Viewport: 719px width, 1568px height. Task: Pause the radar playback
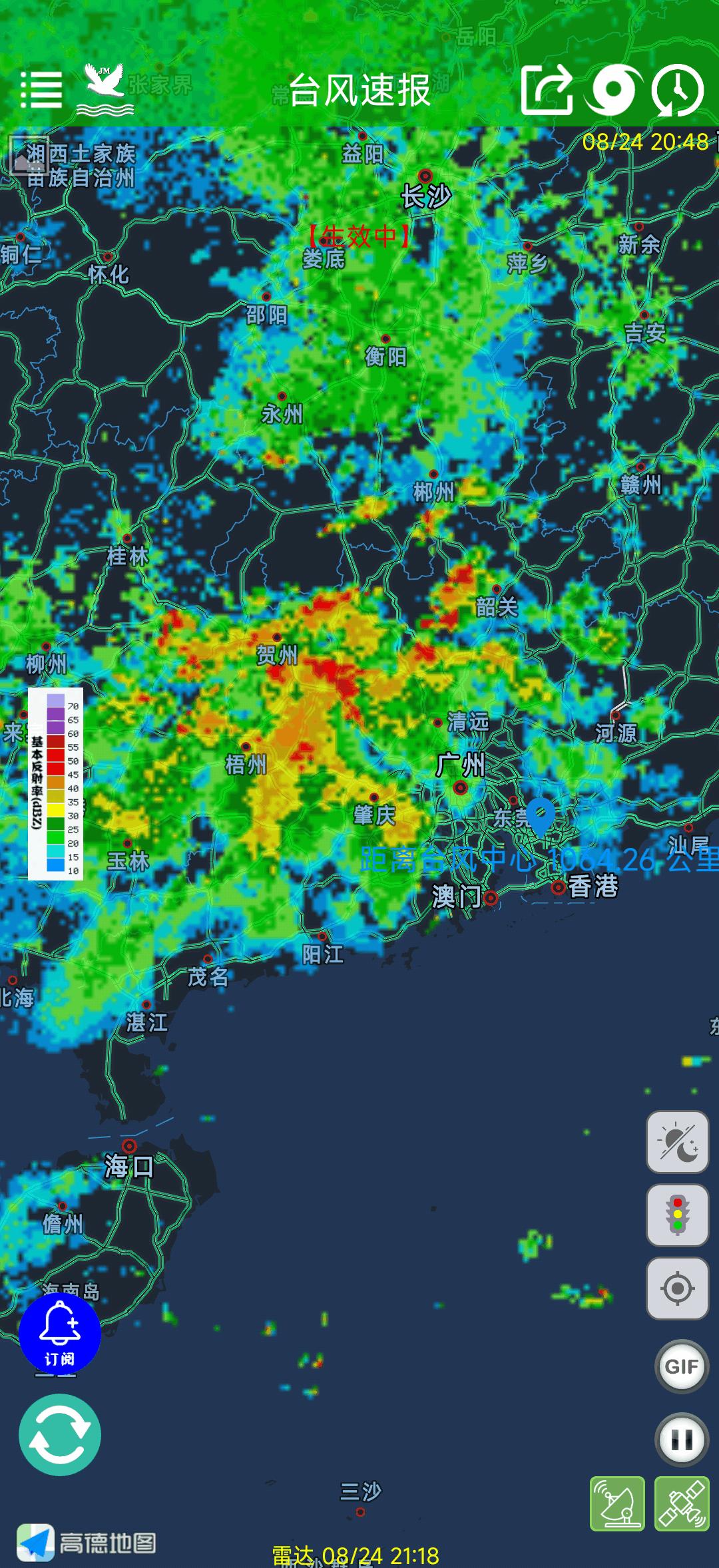tap(681, 1440)
